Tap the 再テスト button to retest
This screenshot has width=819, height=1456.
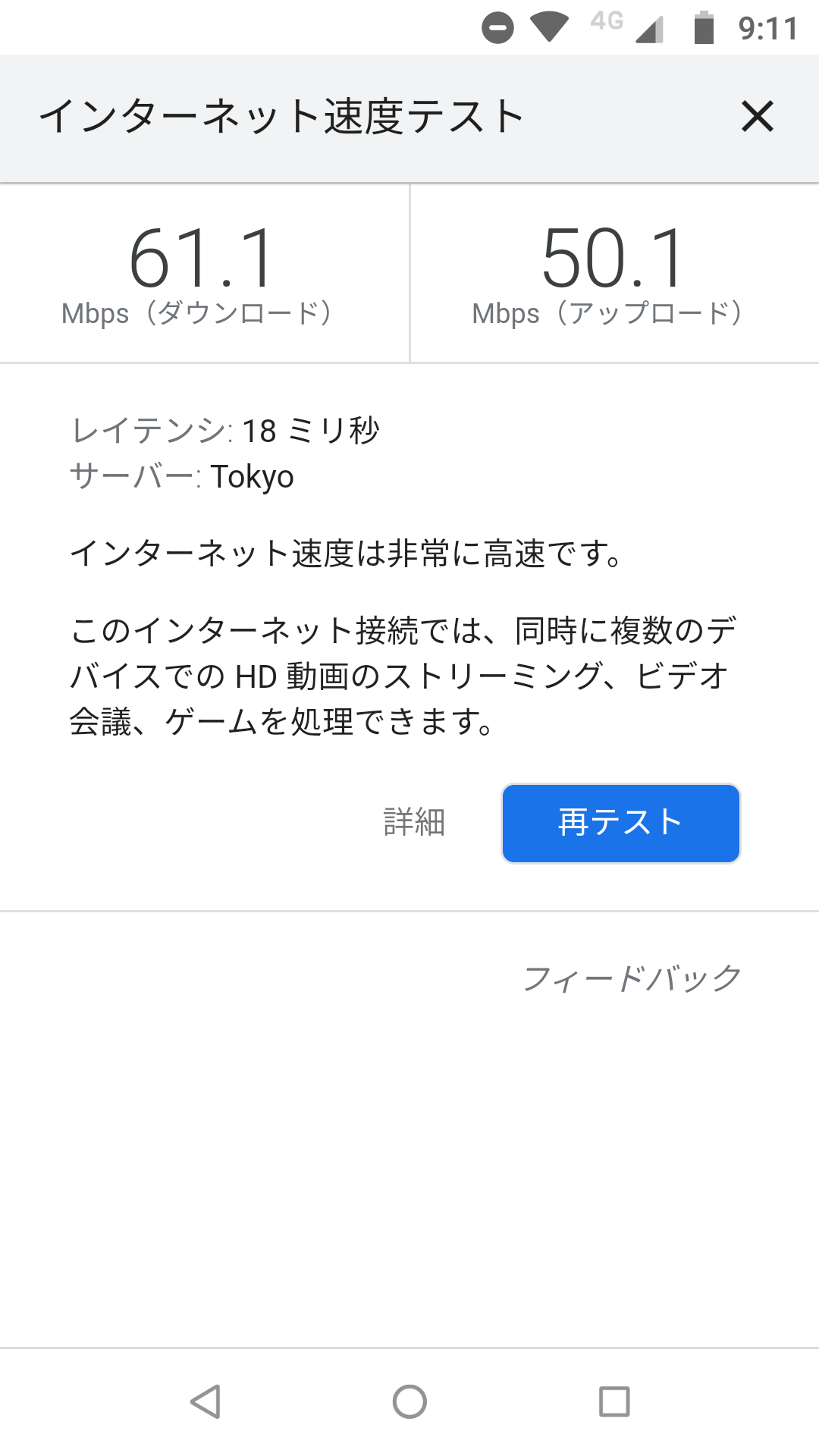620,823
